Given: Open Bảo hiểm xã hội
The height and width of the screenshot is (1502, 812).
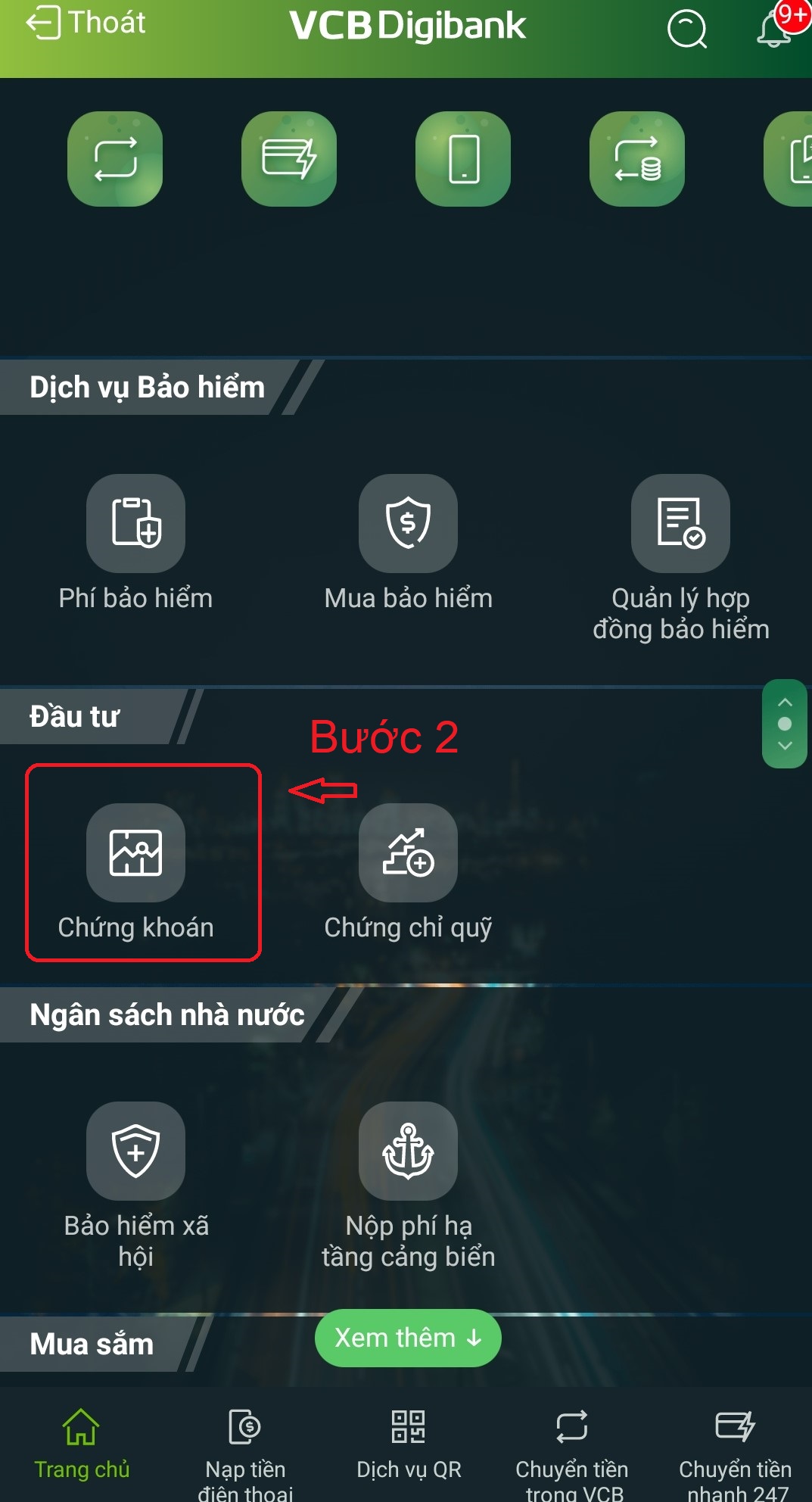Looking at the screenshot, I should (135, 1186).
